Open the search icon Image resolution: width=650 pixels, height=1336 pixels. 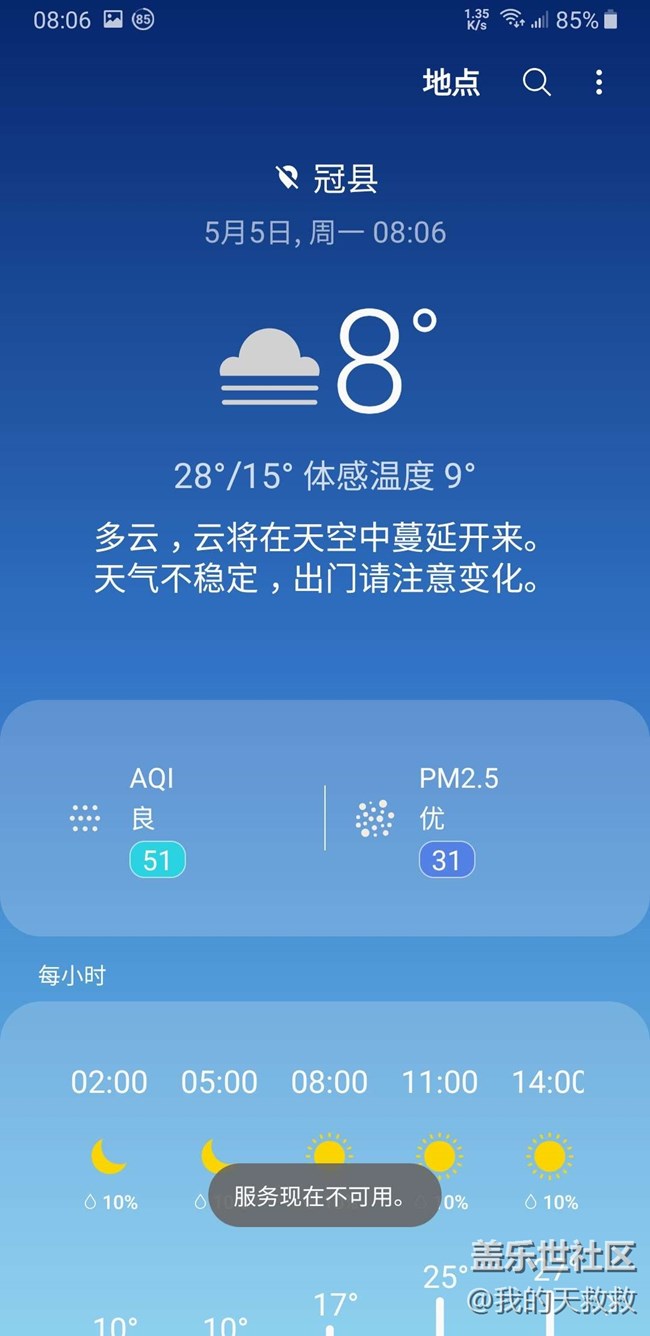[537, 82]
